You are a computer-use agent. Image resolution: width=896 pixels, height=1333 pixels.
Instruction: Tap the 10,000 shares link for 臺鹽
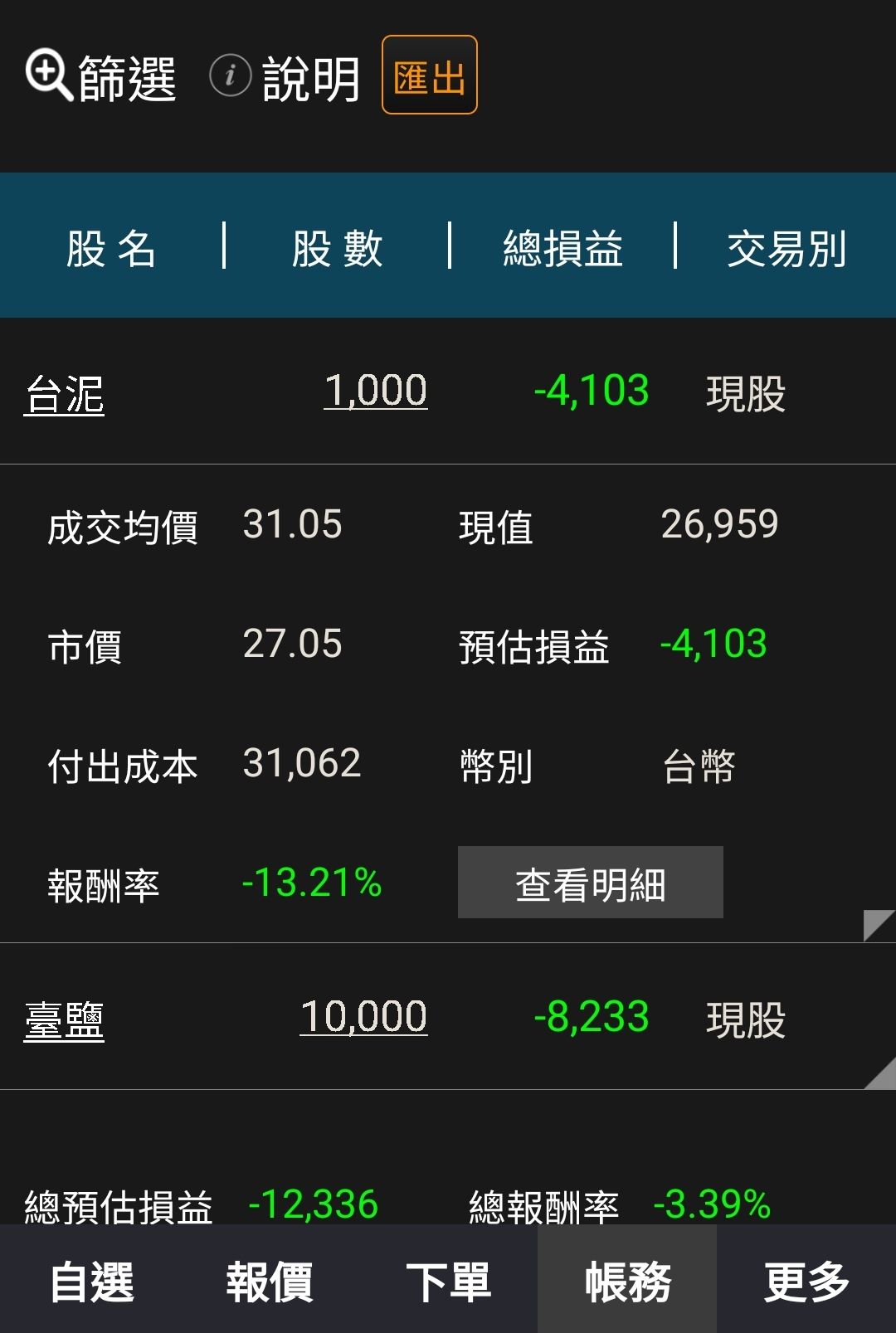(363, 1017)
